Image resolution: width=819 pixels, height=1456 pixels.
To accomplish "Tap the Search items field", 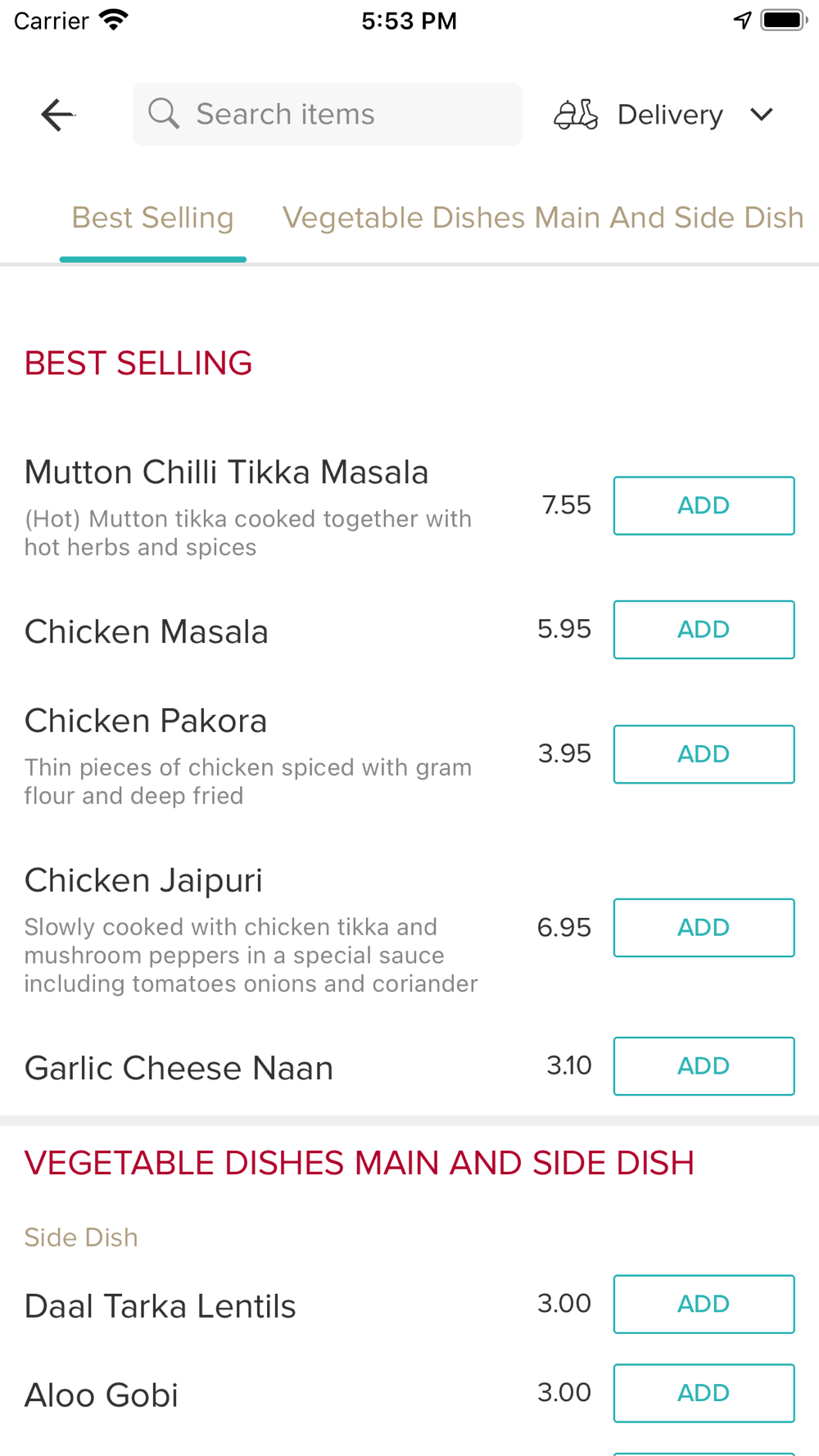I will [327, 114].
